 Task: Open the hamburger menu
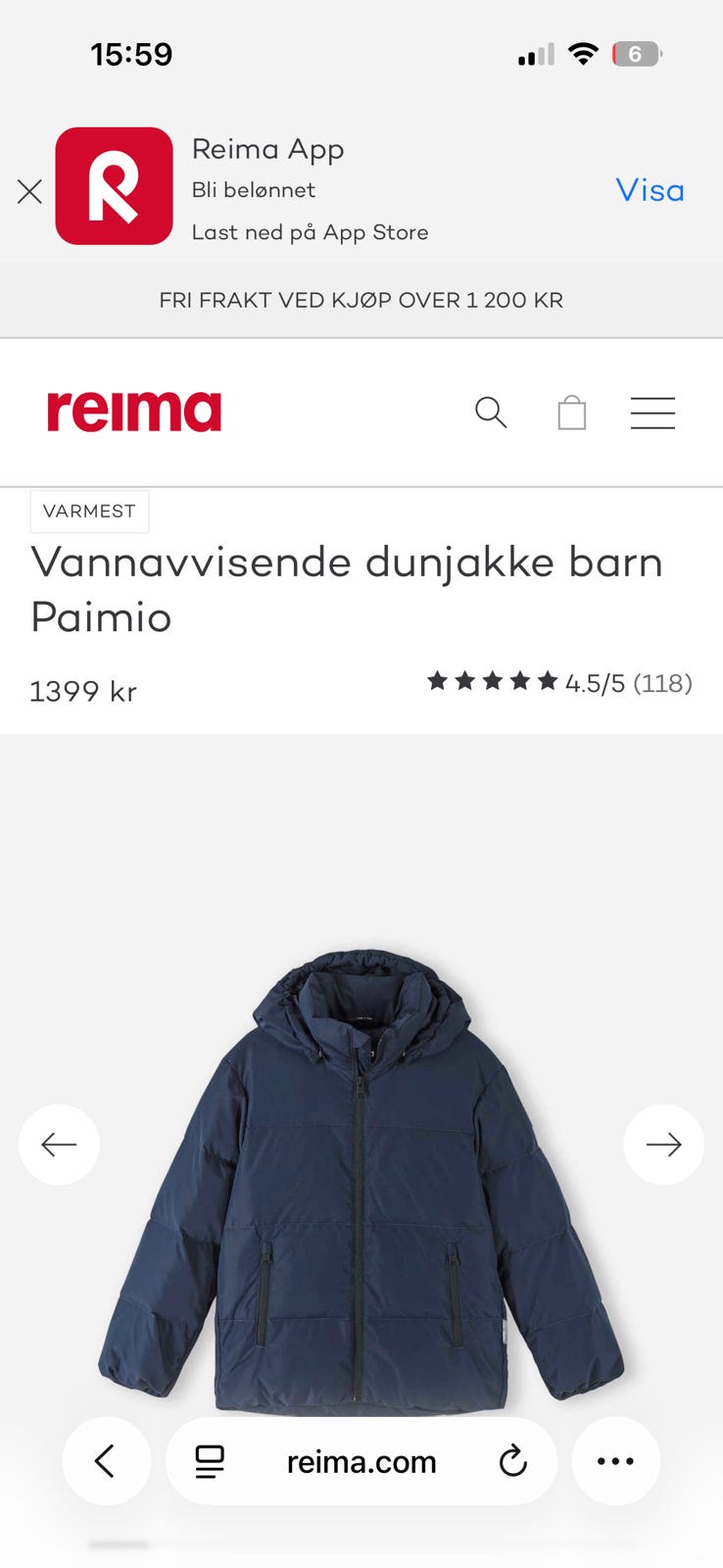point(652,413)
